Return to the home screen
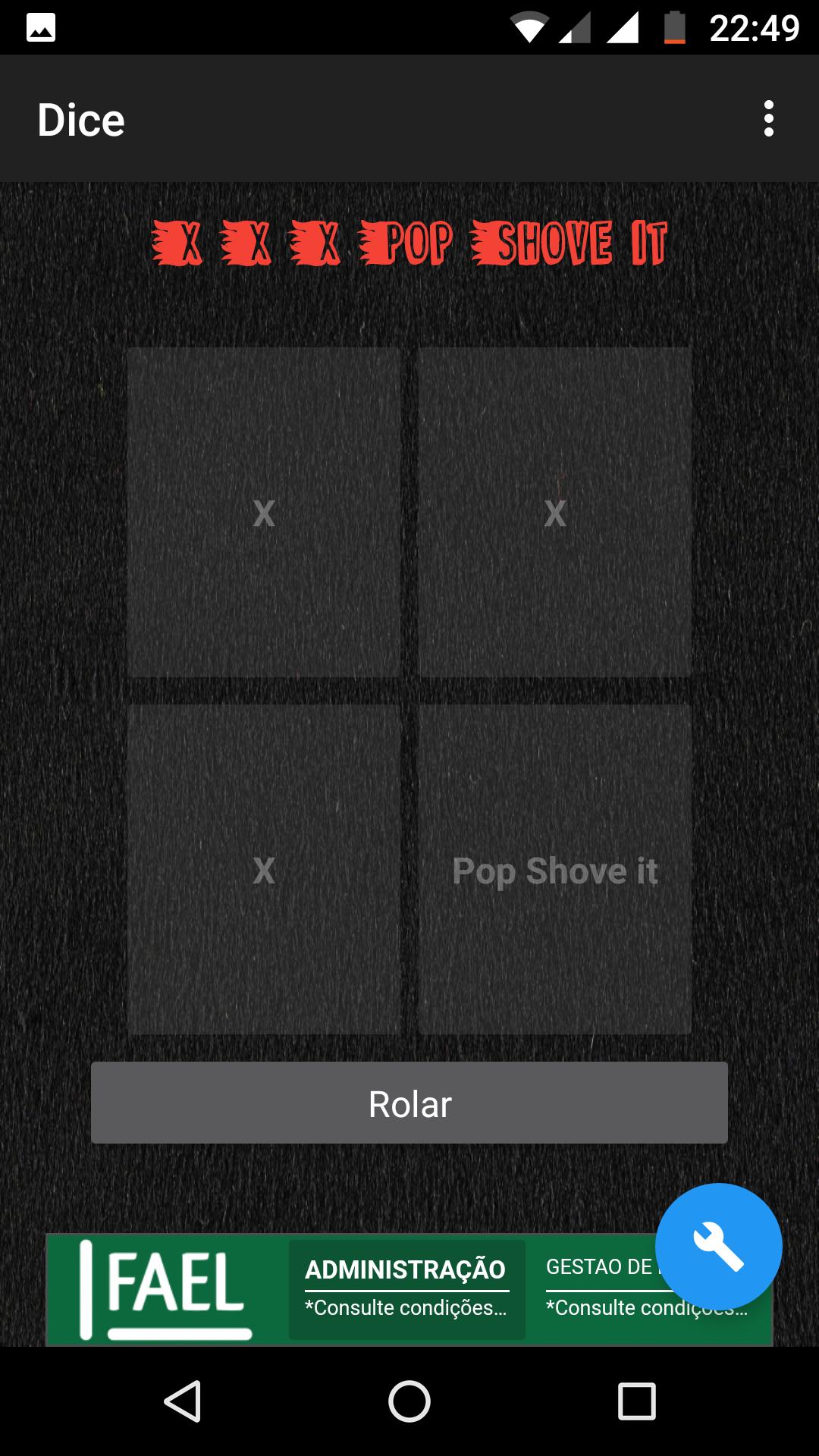The width and height of the screenshot is (819, 1456). click(x=409, y=1401)
